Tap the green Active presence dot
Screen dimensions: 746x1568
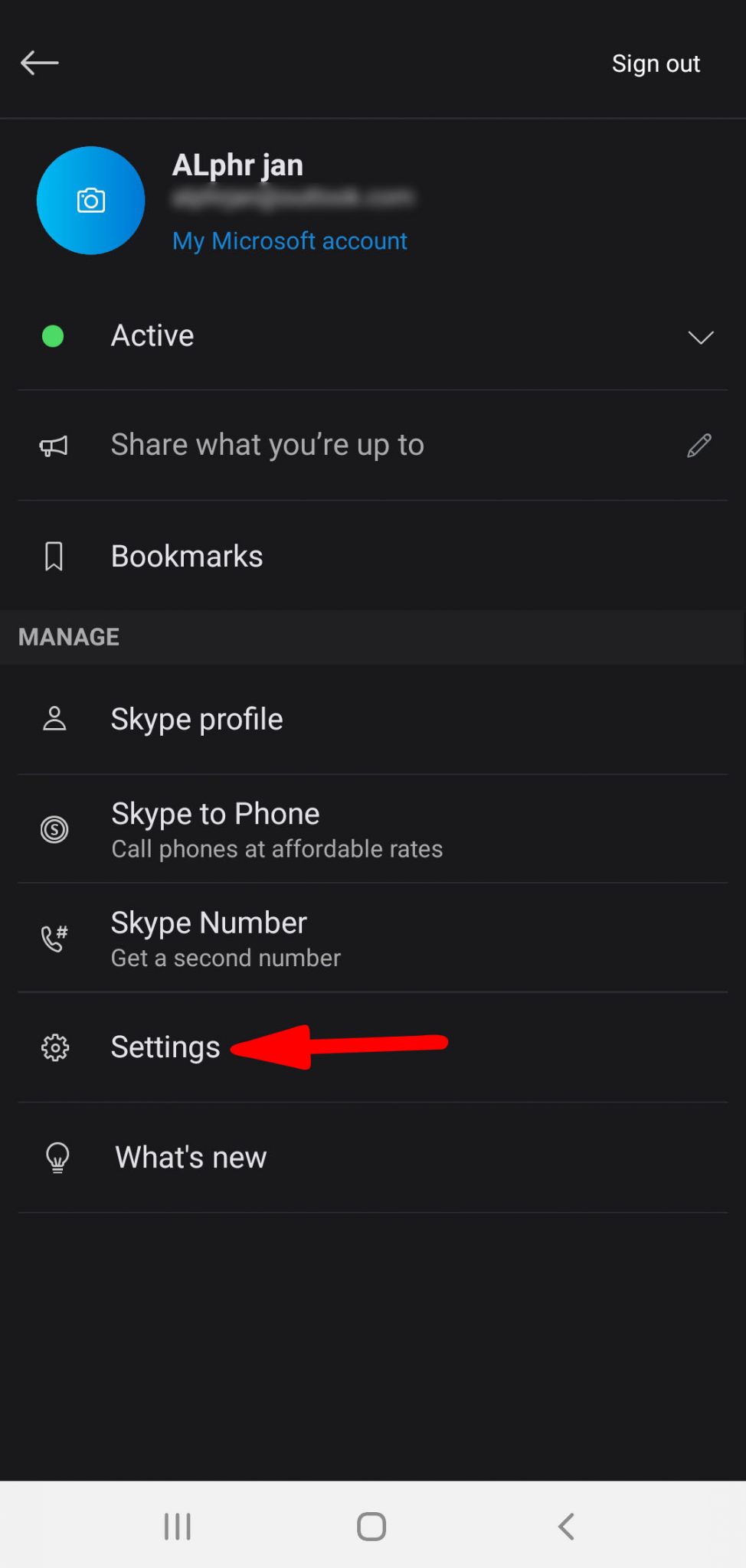click(53, 335)
